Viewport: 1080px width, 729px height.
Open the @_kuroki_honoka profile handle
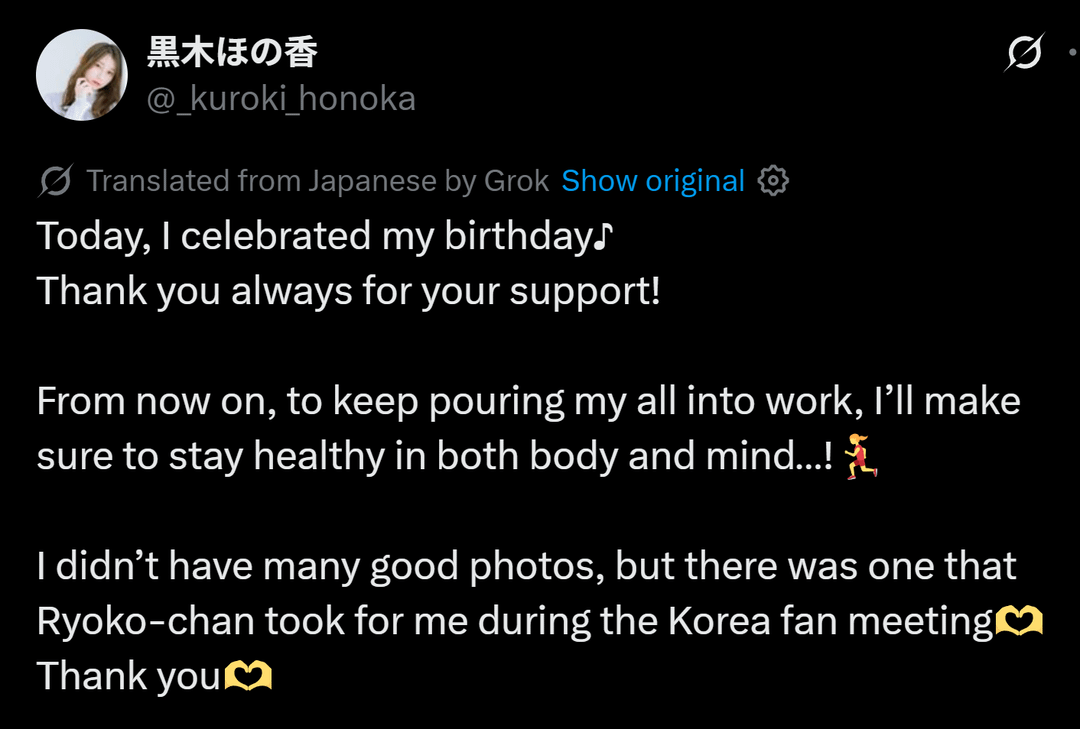(281, 99)
